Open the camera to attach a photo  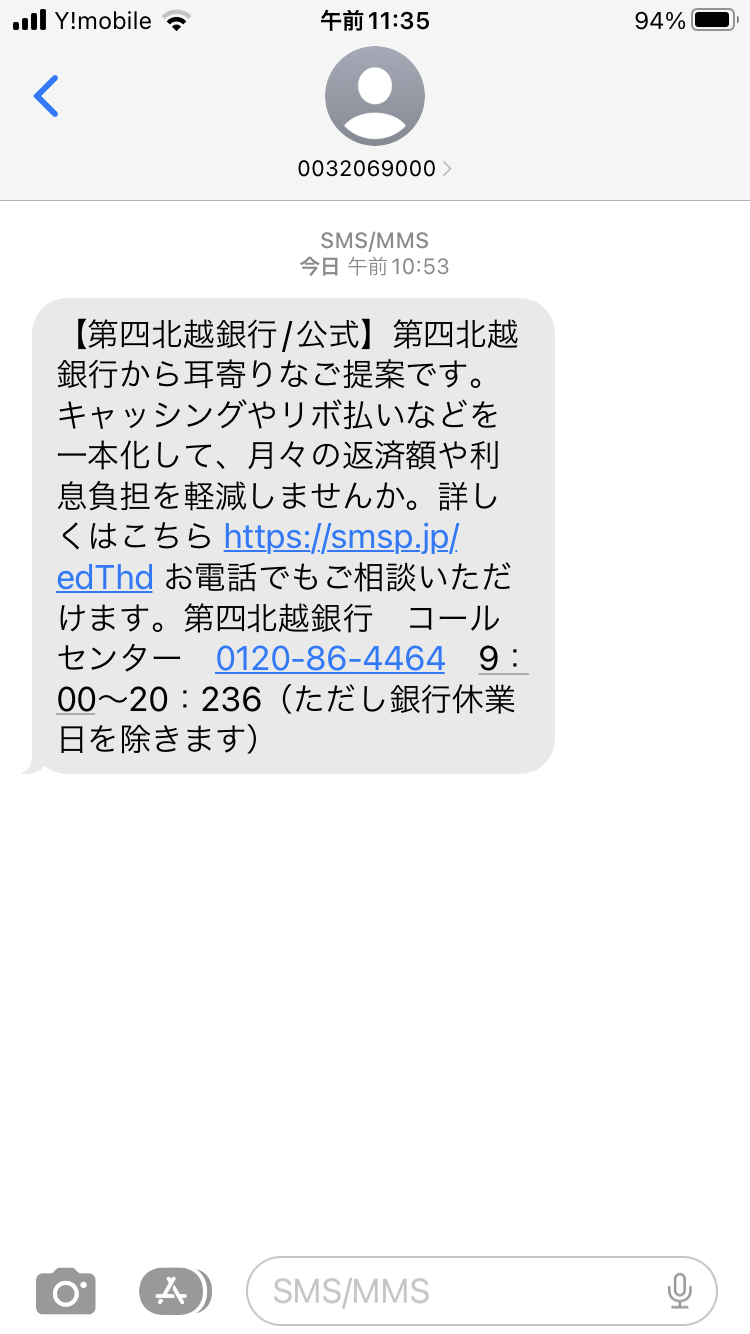coord(65,1291)
